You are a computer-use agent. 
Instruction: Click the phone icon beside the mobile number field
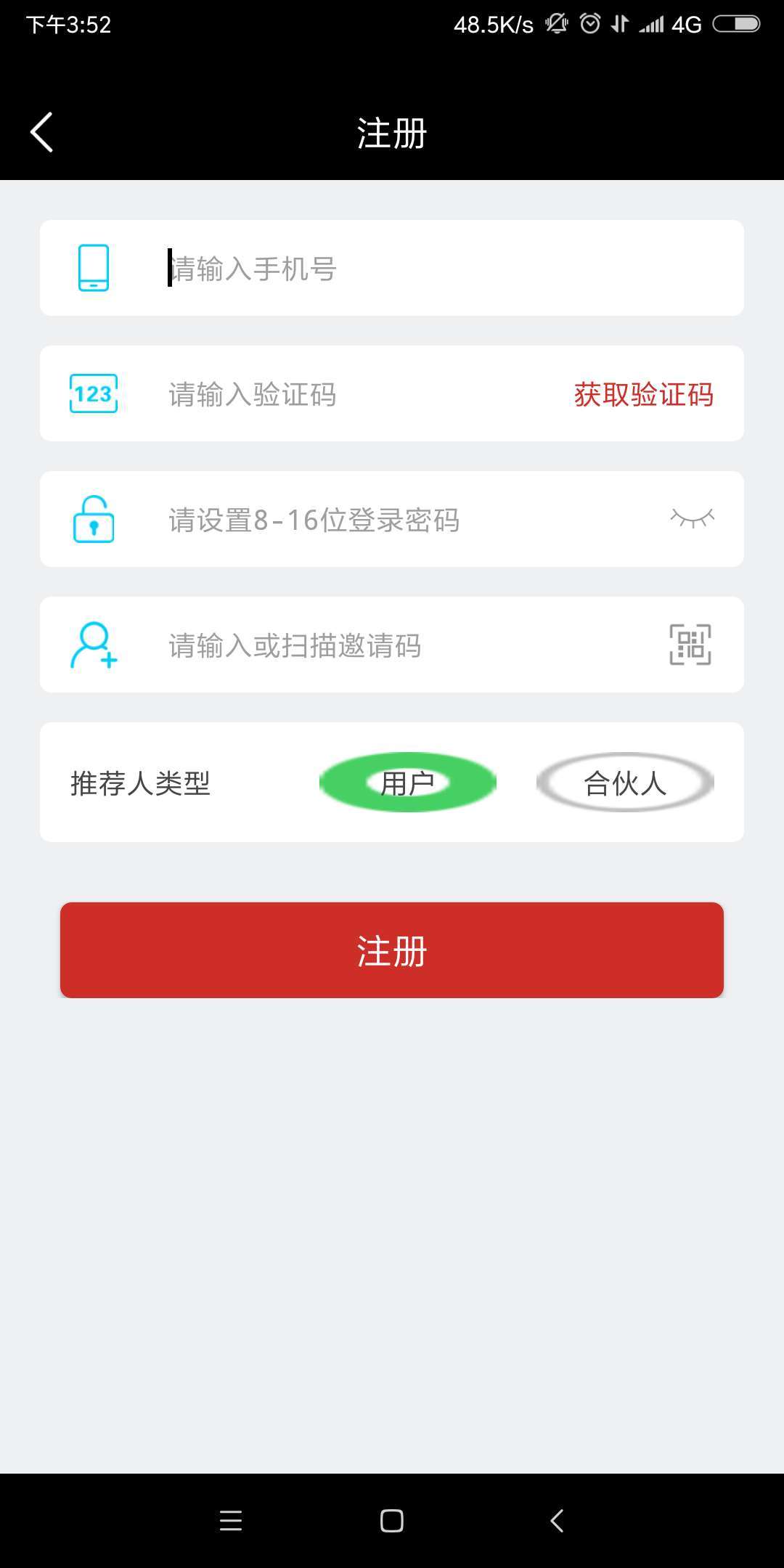pos(93,267)
